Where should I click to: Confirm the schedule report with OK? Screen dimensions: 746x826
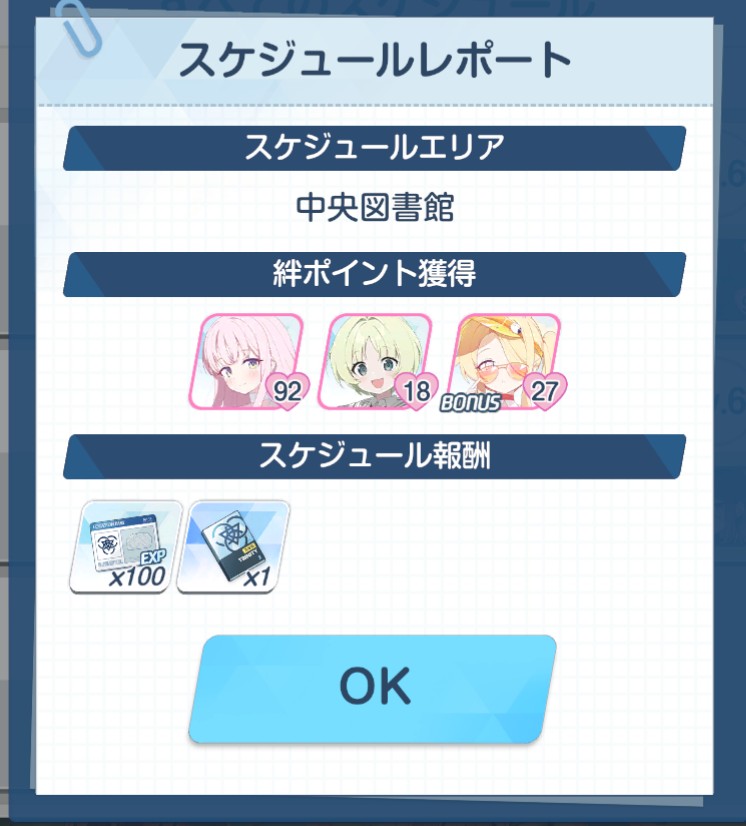point(372,688)
